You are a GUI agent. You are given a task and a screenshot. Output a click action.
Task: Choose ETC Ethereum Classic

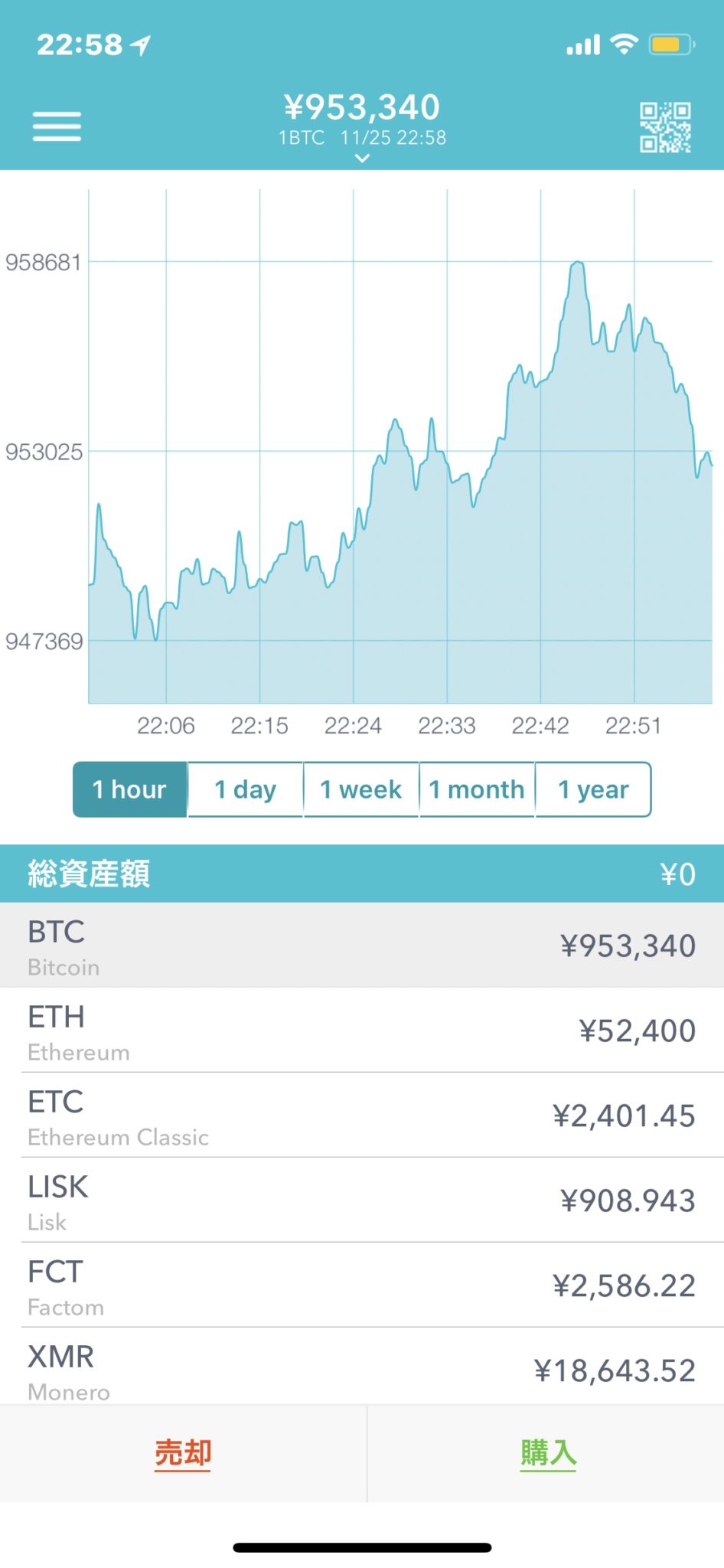tap(362, 1116)
